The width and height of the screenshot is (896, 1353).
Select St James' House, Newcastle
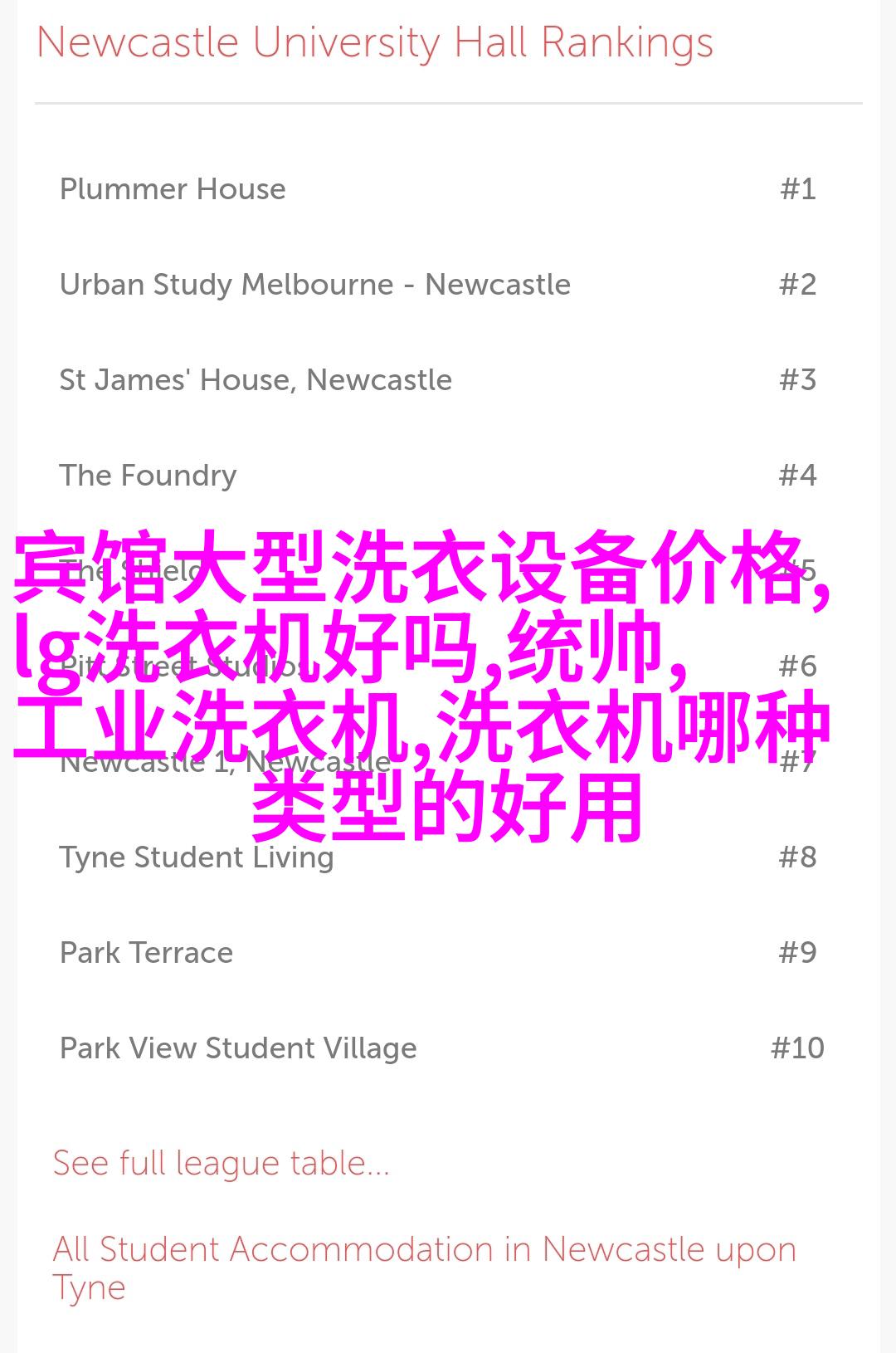[x=256, y=380]
